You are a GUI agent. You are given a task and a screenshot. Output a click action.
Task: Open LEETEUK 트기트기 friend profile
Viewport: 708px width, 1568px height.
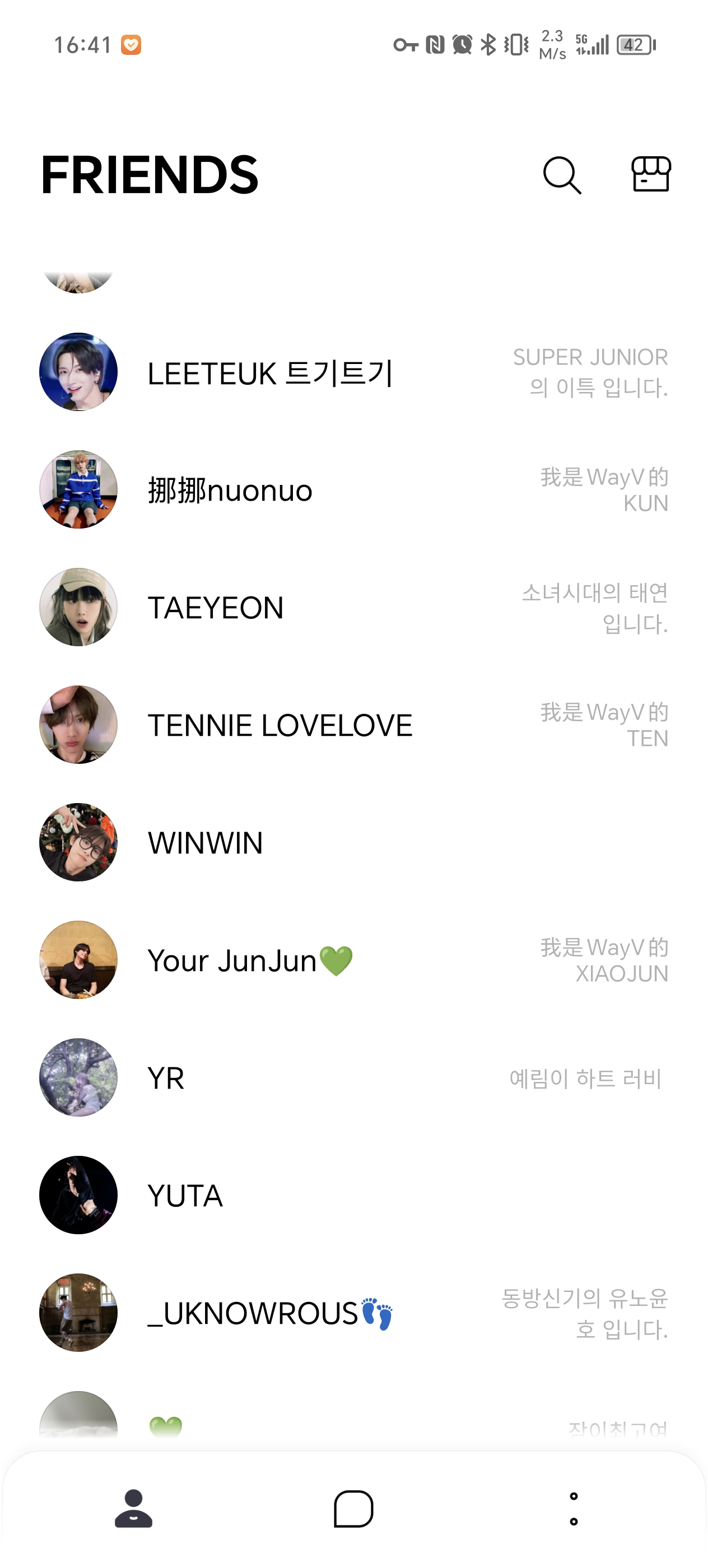pos(271,372)
